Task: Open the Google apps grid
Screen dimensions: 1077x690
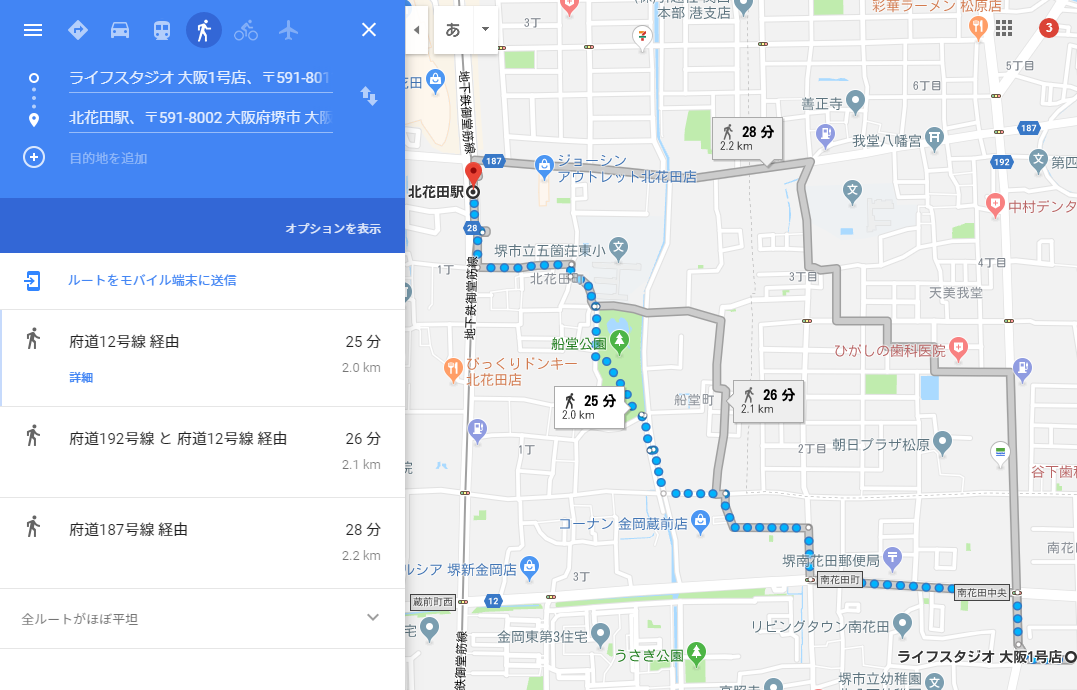Action: (x=1004, y=28)
